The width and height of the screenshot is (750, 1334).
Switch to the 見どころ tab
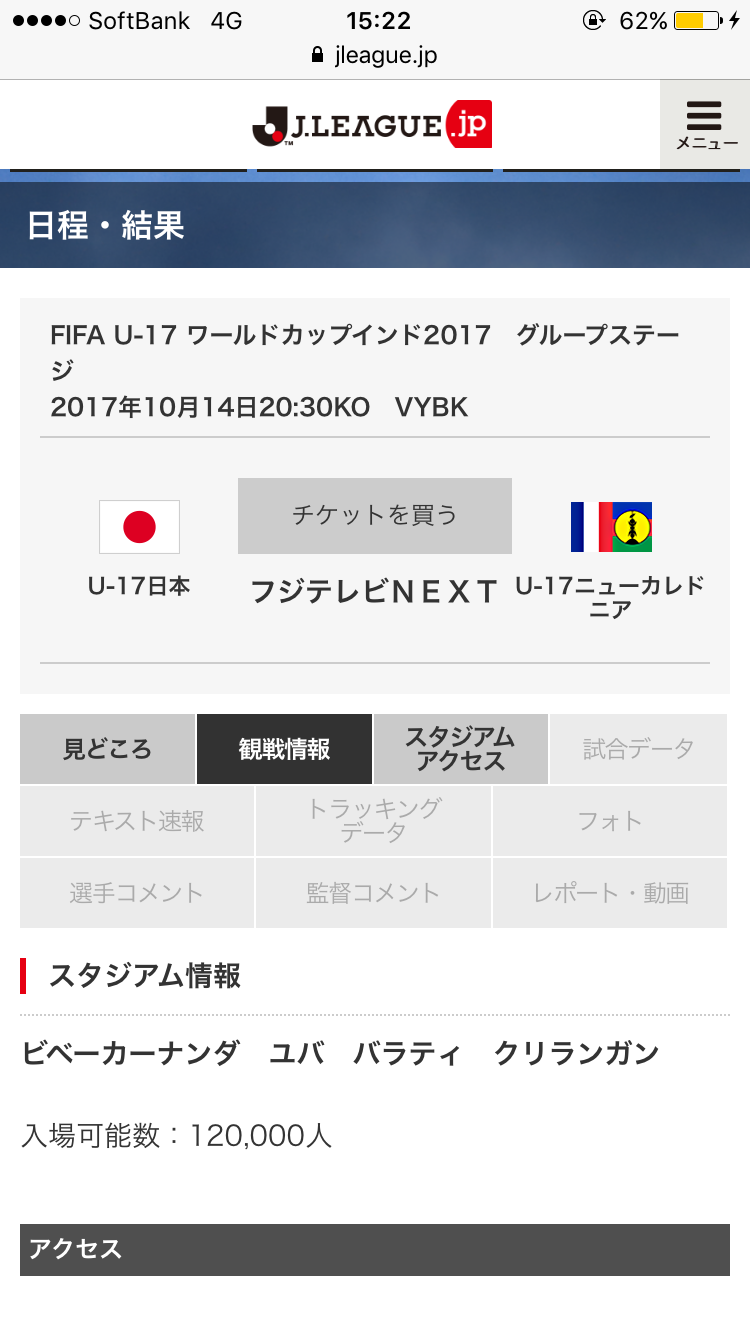click(108, 749)
